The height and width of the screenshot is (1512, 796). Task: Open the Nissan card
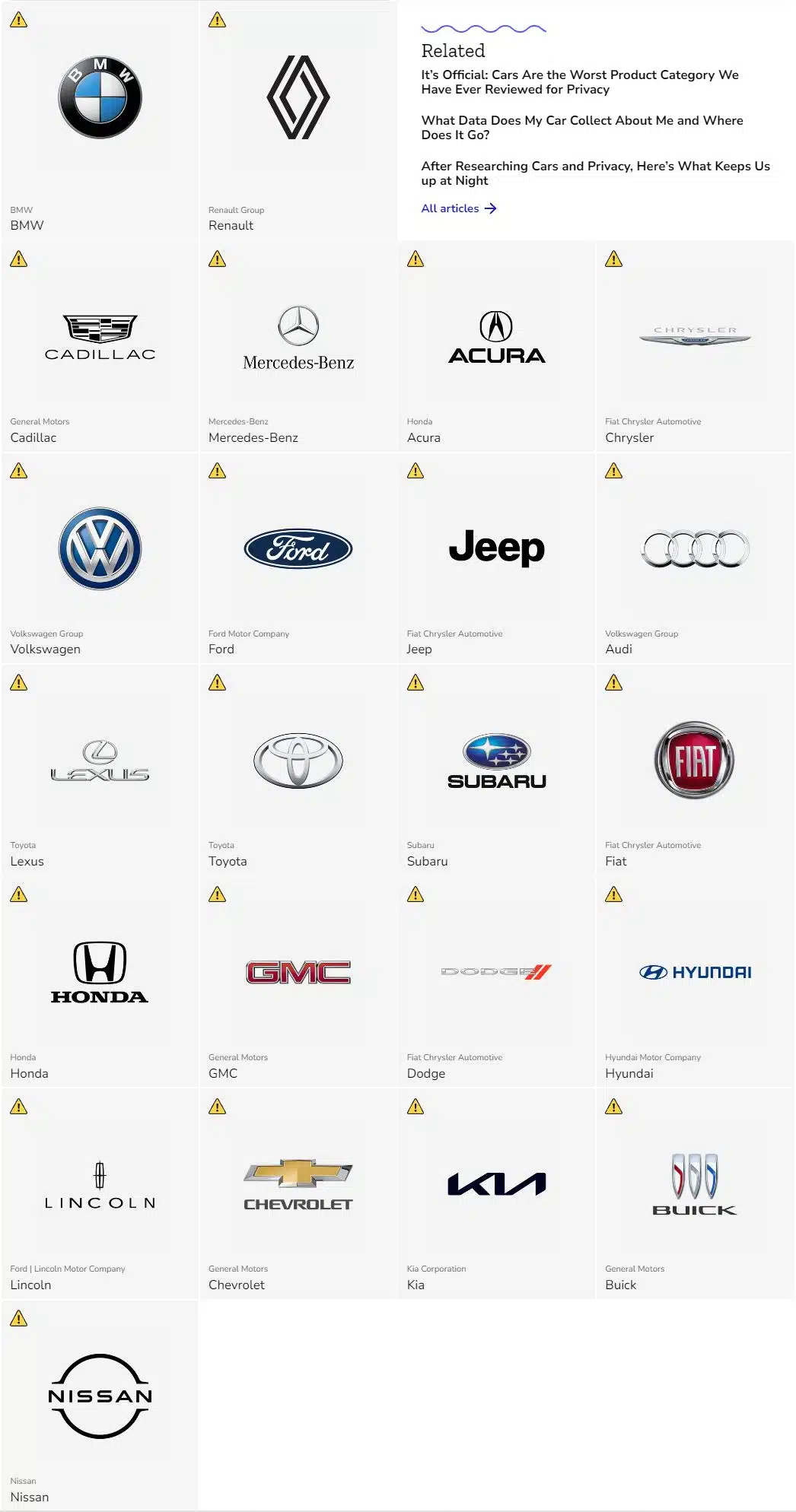point(100,1406)
